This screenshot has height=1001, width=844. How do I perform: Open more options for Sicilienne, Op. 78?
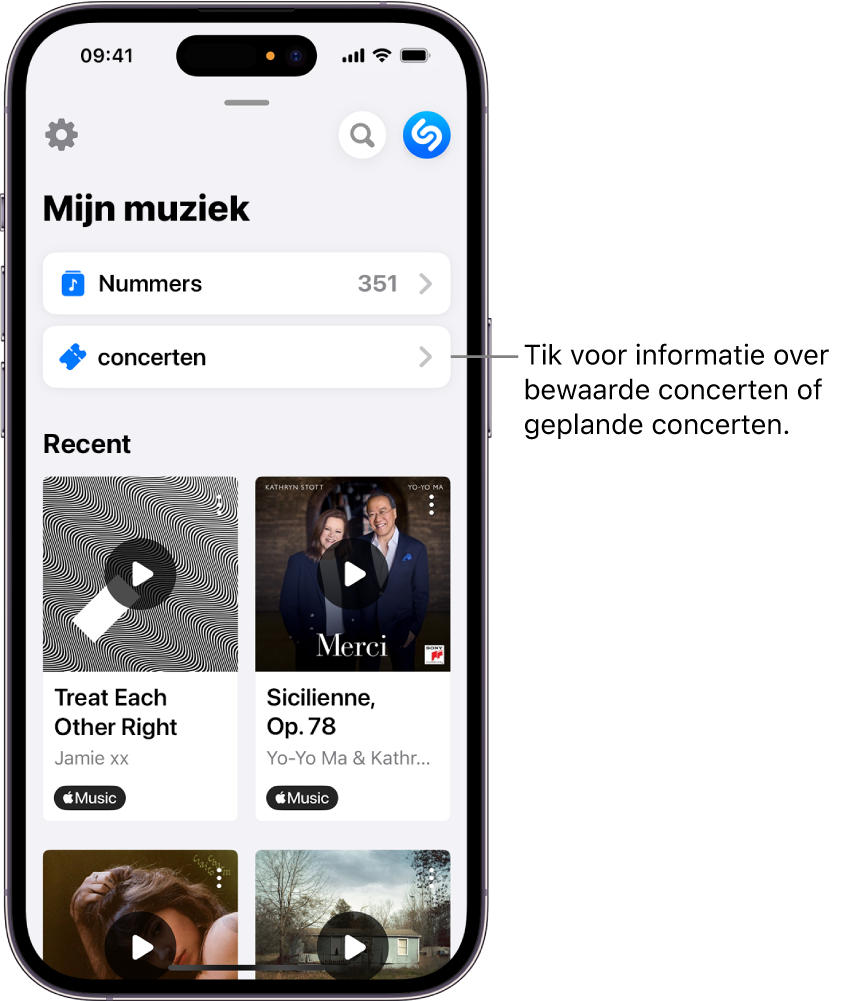coord(432,505)
